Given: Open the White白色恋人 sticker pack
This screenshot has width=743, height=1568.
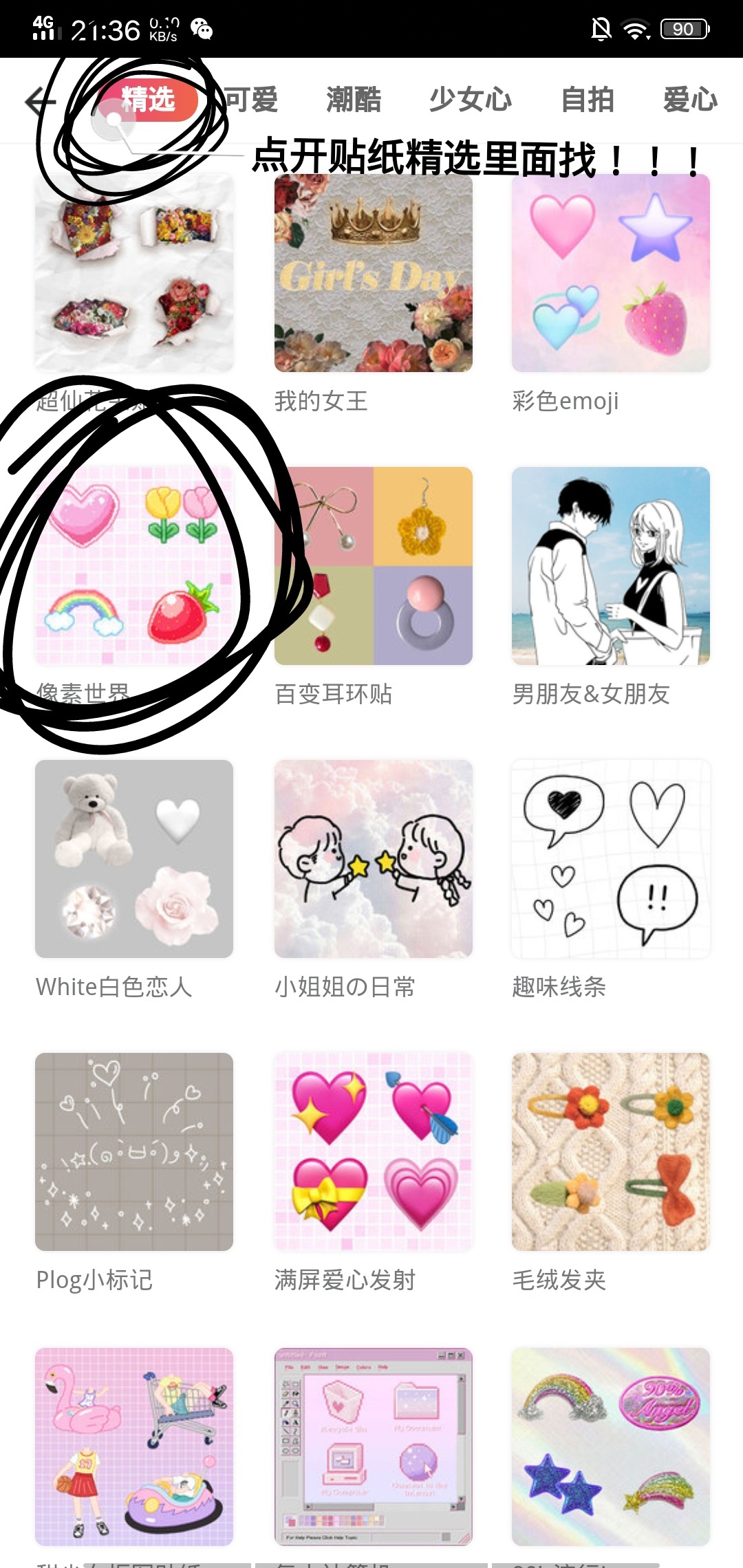Looking at the screenshot, I should click(x=134, y=859).
